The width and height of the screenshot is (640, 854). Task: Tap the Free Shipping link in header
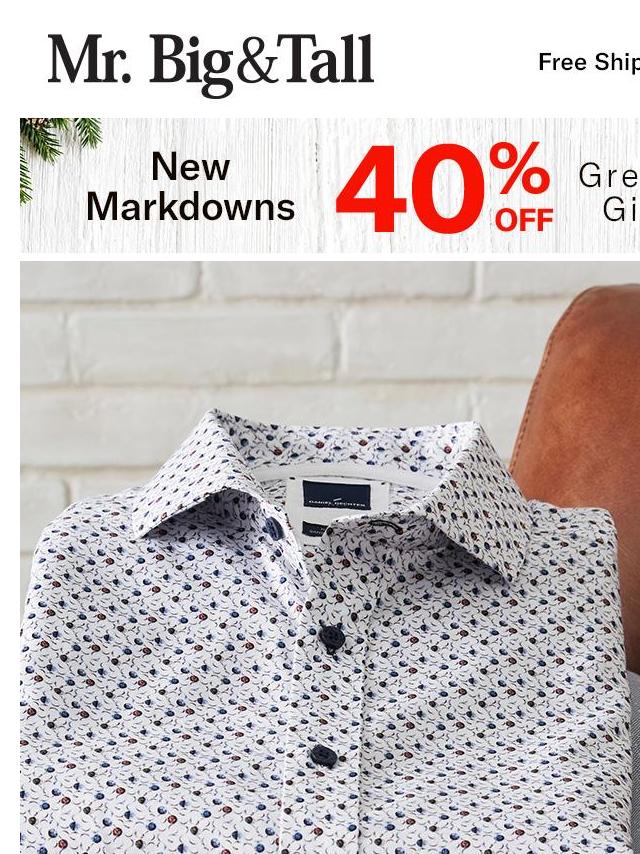point(588,62)
